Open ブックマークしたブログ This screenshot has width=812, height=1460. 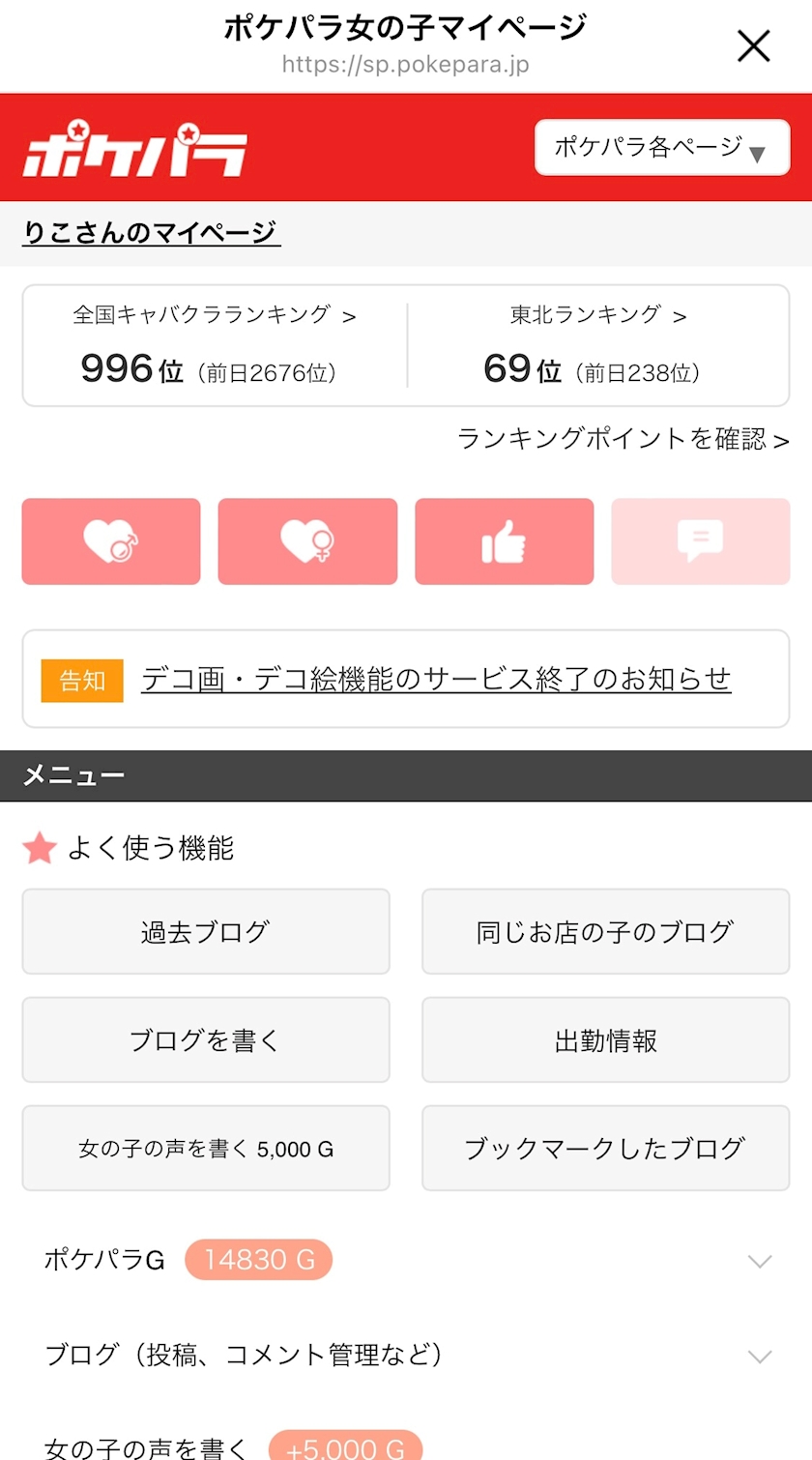[x=605, y=1149]
